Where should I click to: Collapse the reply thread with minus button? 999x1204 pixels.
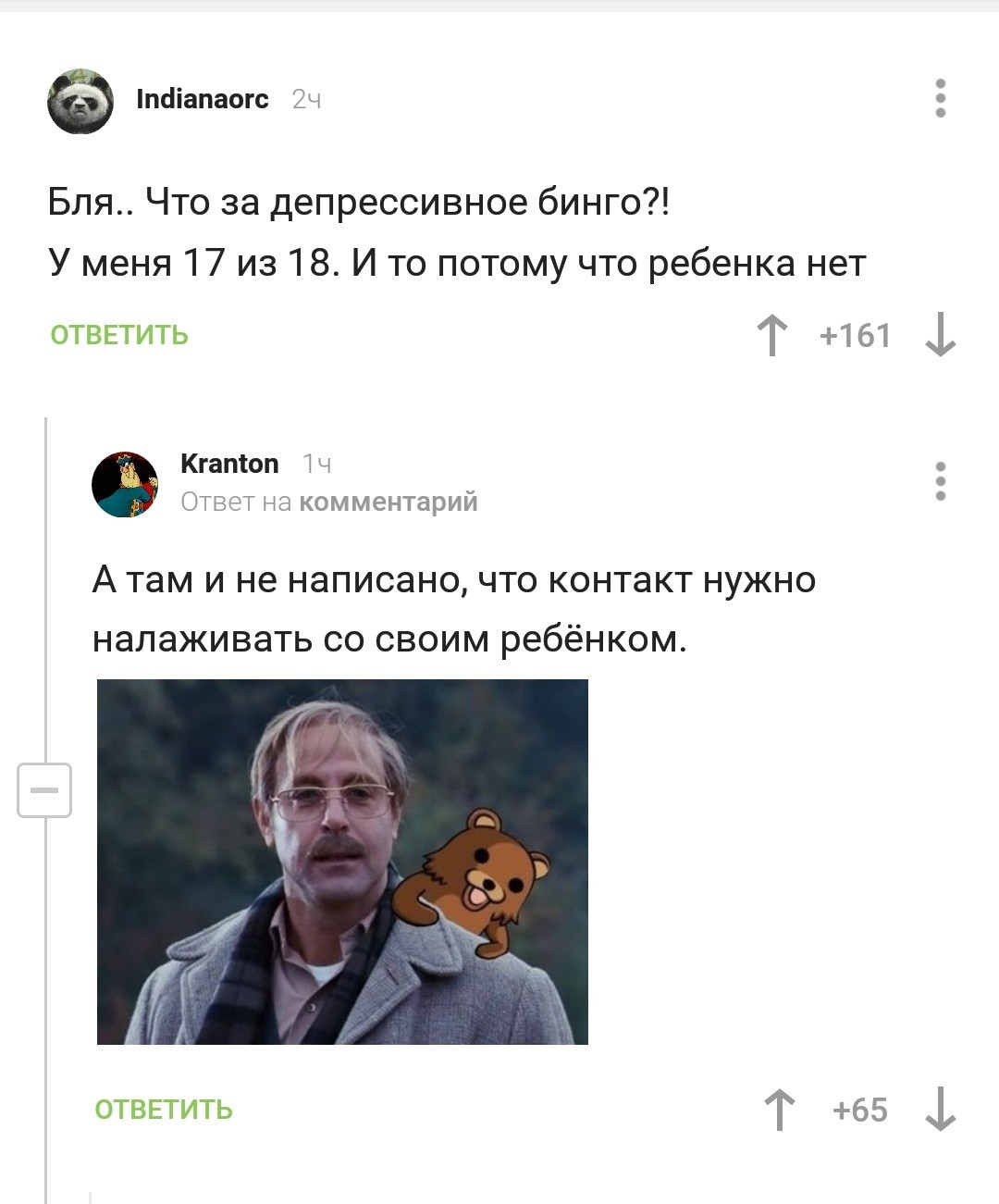44,790
